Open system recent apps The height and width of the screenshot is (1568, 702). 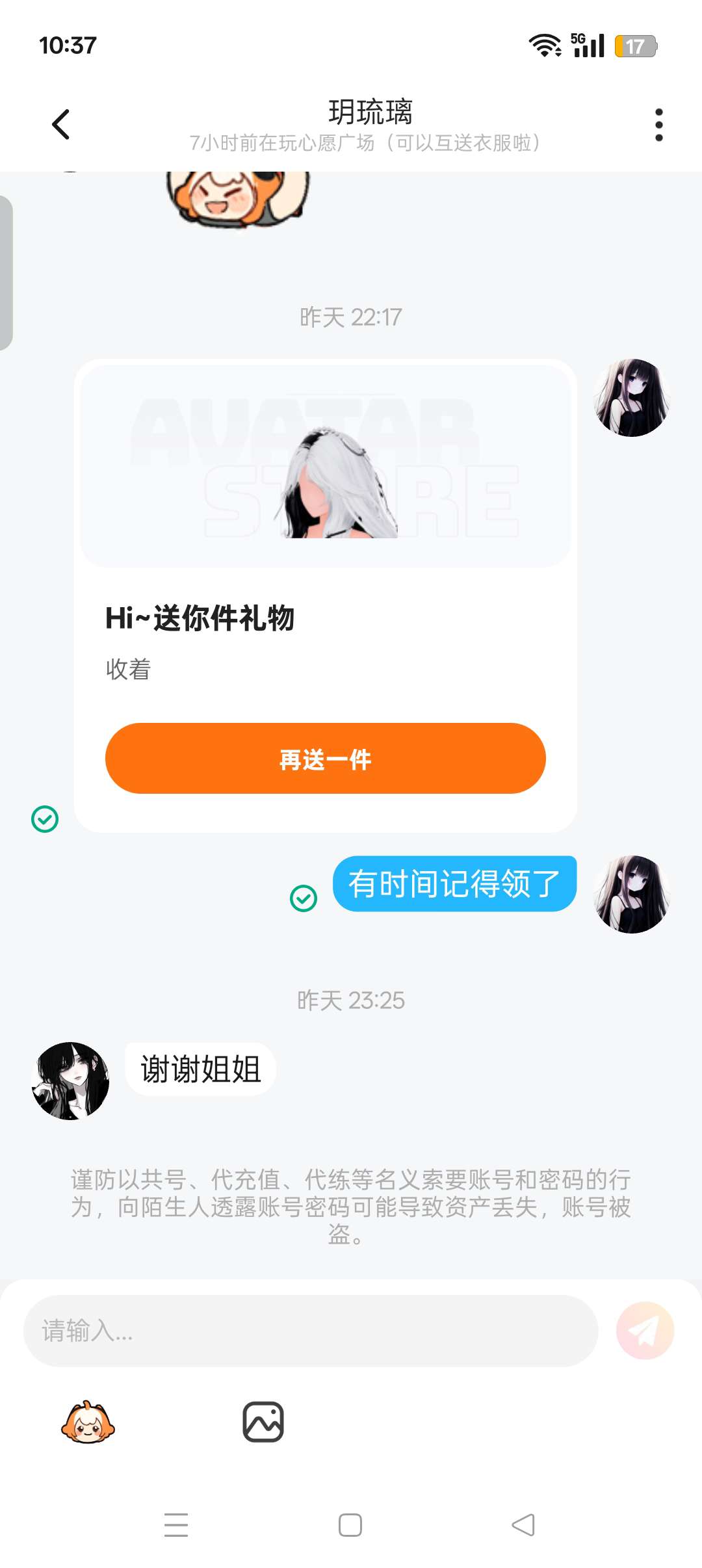click(176, 1524)
